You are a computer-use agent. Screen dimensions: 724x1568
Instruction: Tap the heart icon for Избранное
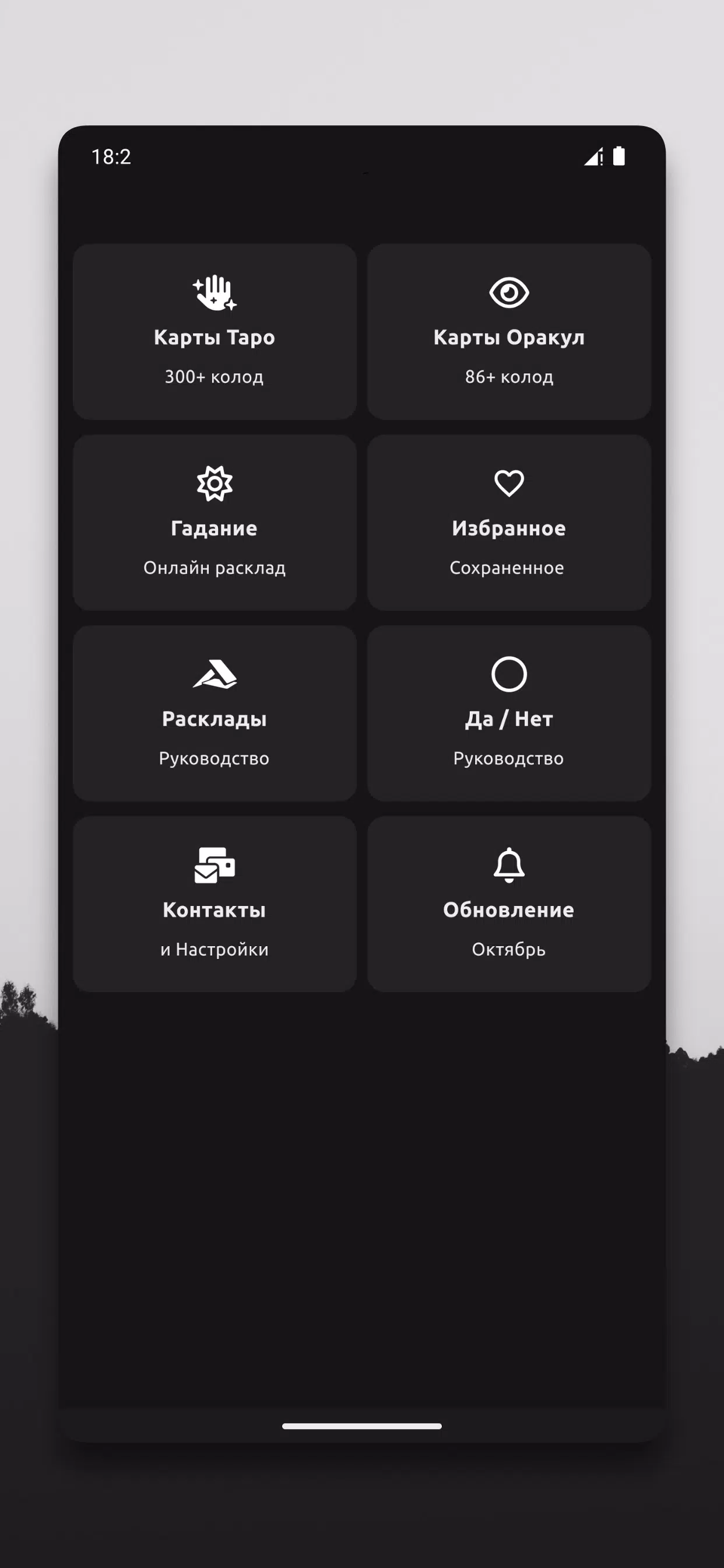point(509,482)
